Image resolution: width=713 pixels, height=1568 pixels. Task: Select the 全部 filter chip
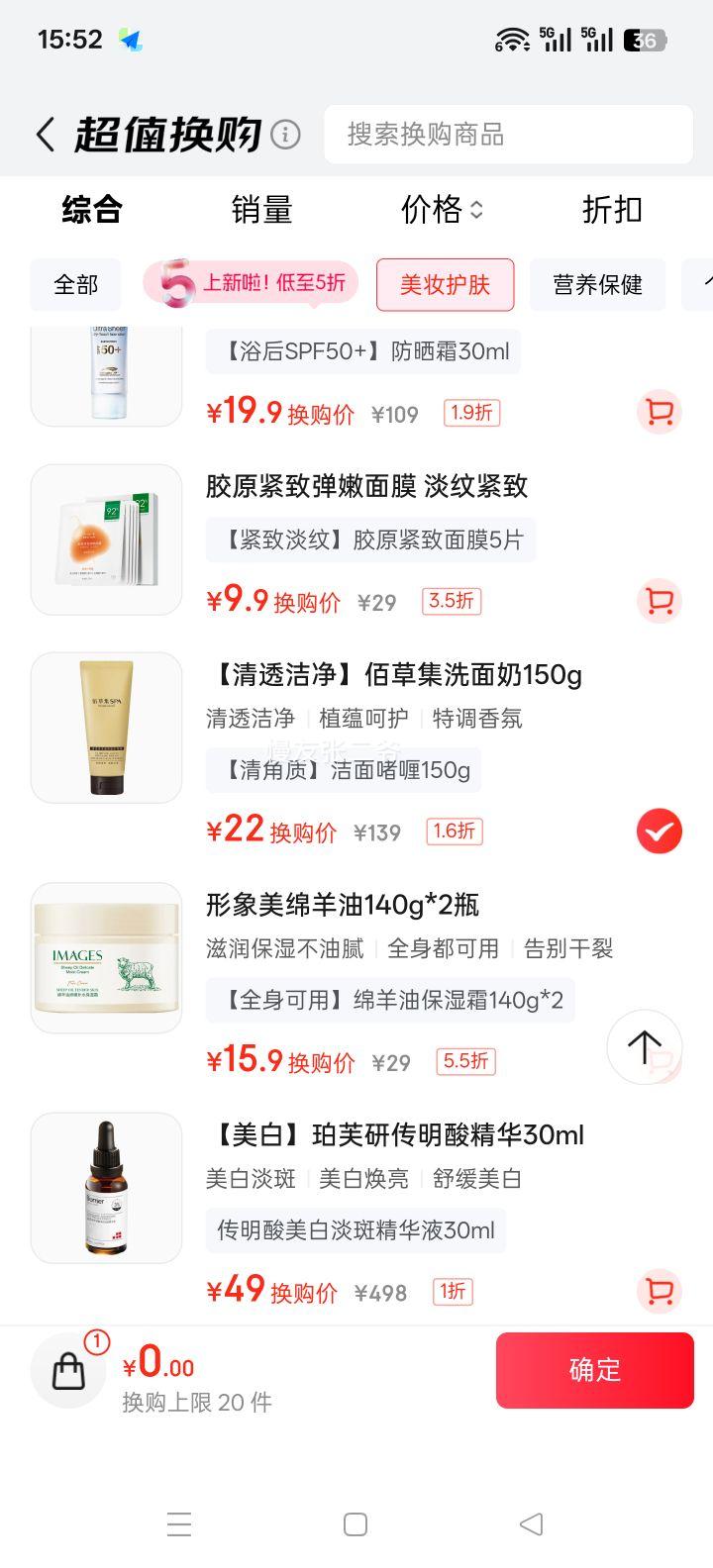(76, 284)
